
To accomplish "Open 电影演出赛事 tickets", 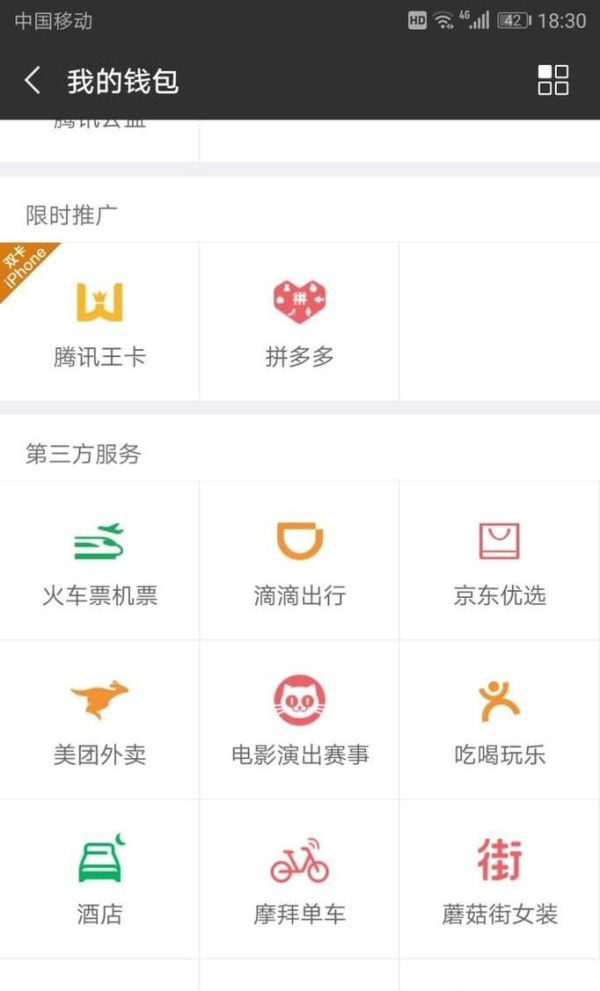I will (299, 720).
